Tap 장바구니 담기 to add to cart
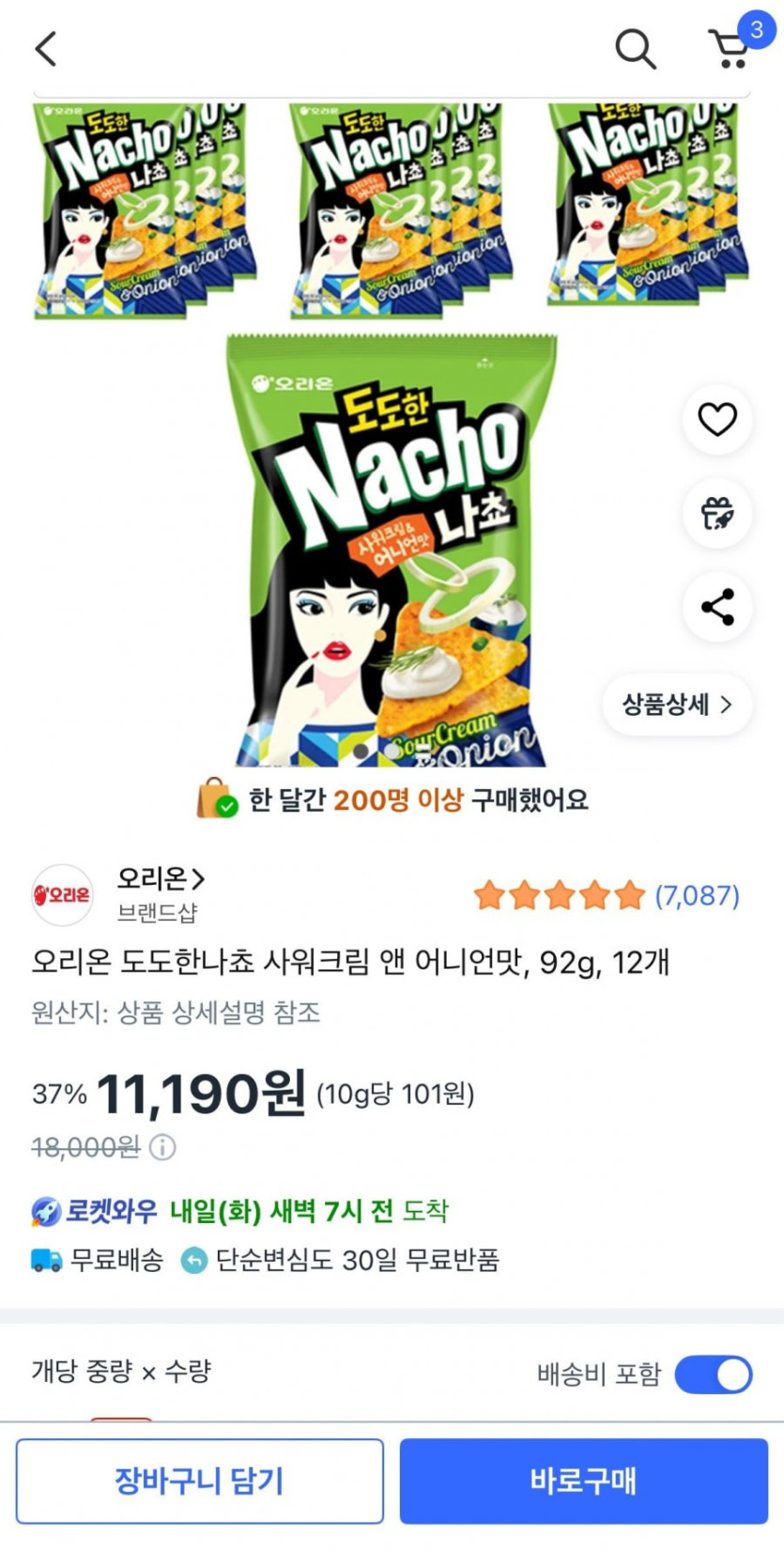 [199, 1481]
